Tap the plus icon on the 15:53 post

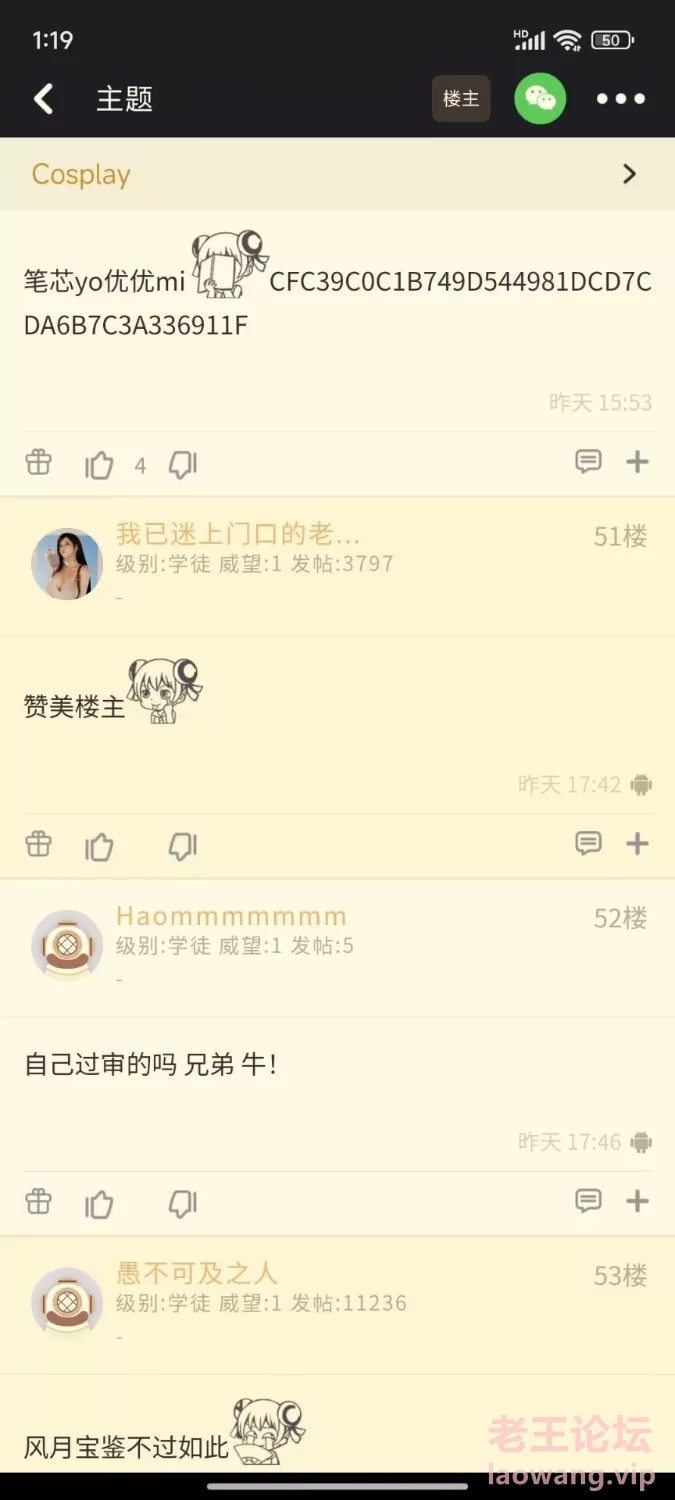(637, 462)
